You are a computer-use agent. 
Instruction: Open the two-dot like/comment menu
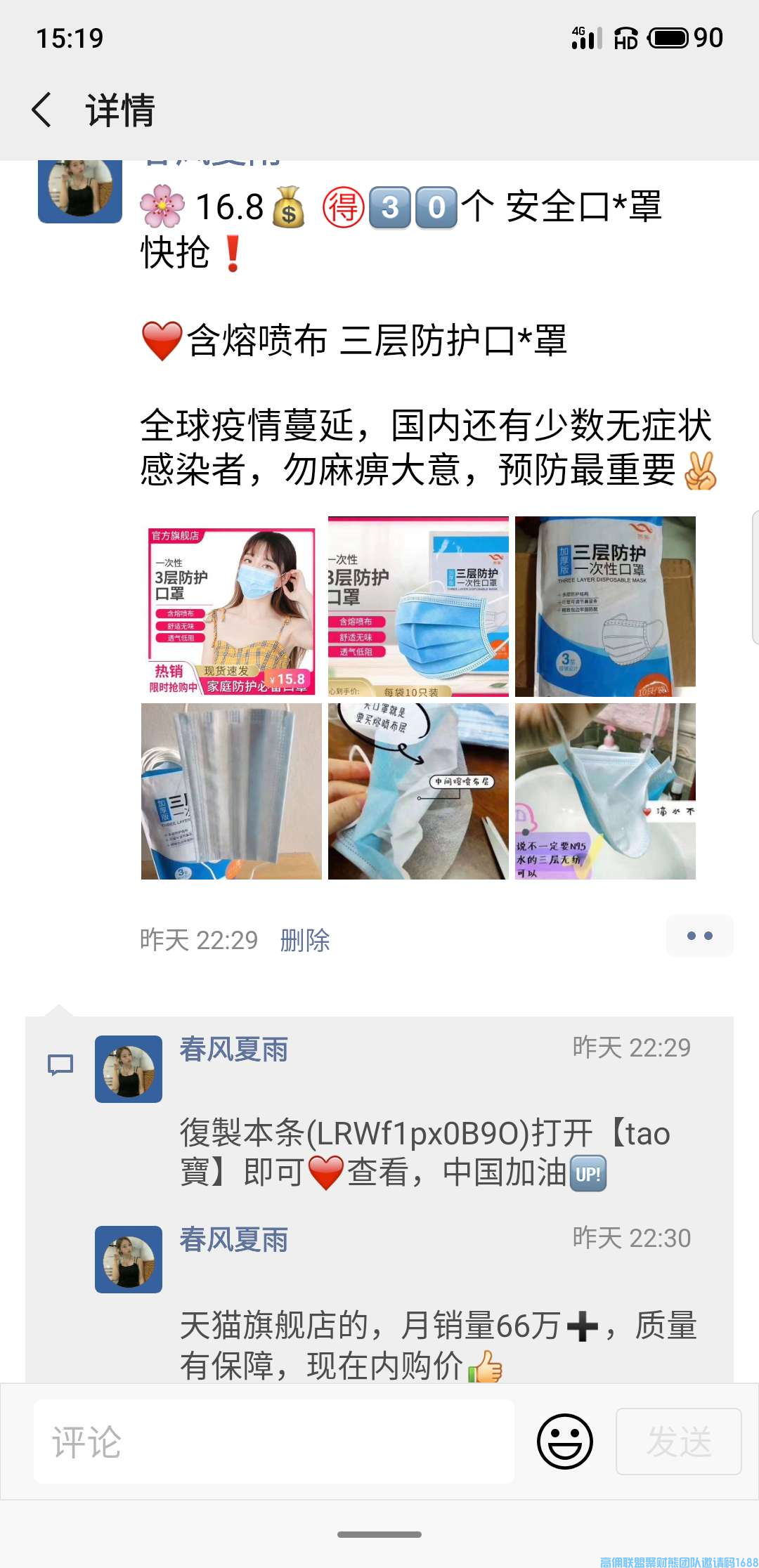pyautogui.click(x=699, y=936)
